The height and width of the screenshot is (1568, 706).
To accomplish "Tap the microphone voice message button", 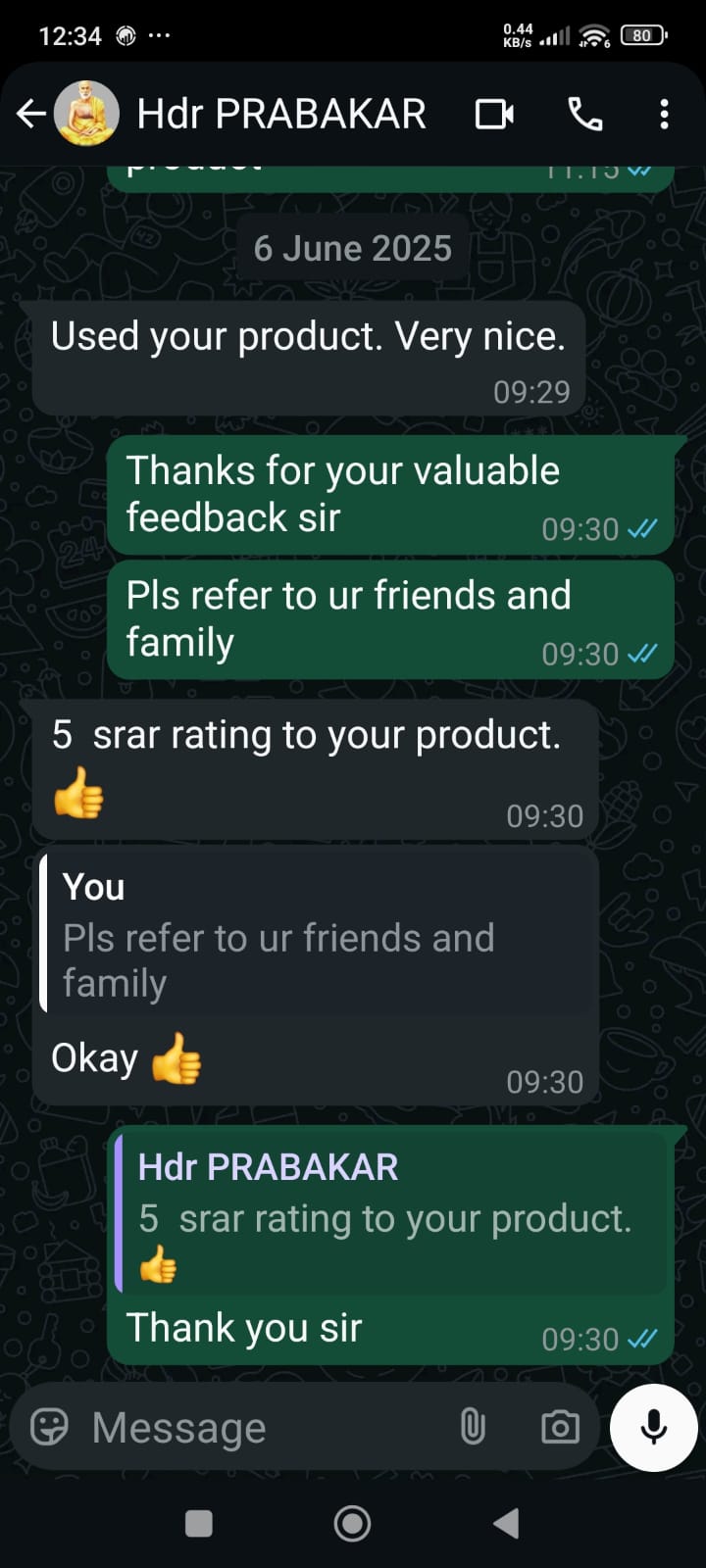I will (653, 1428).
